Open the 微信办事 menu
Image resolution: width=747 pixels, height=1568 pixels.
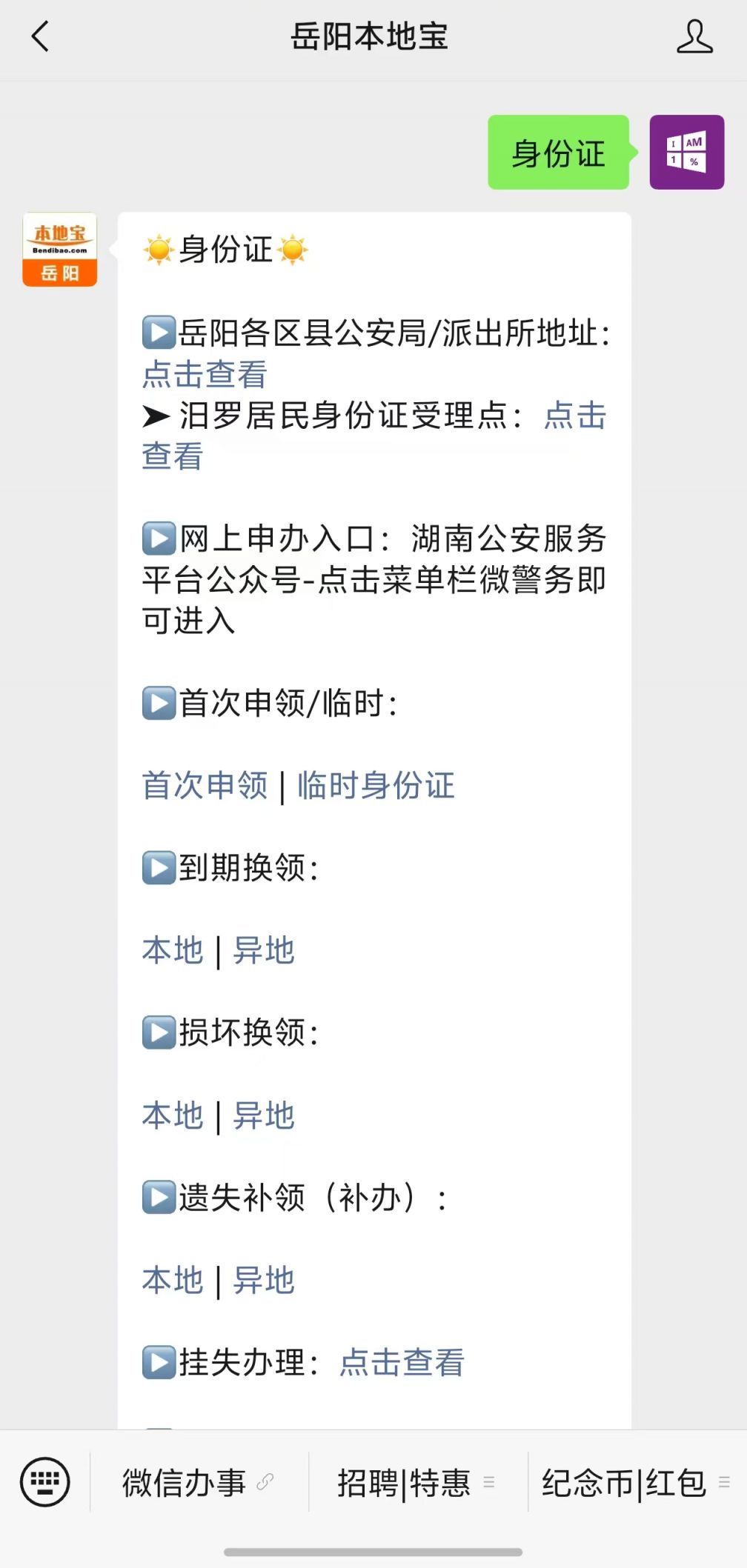pyautogui.click(x=199, y=1482)
